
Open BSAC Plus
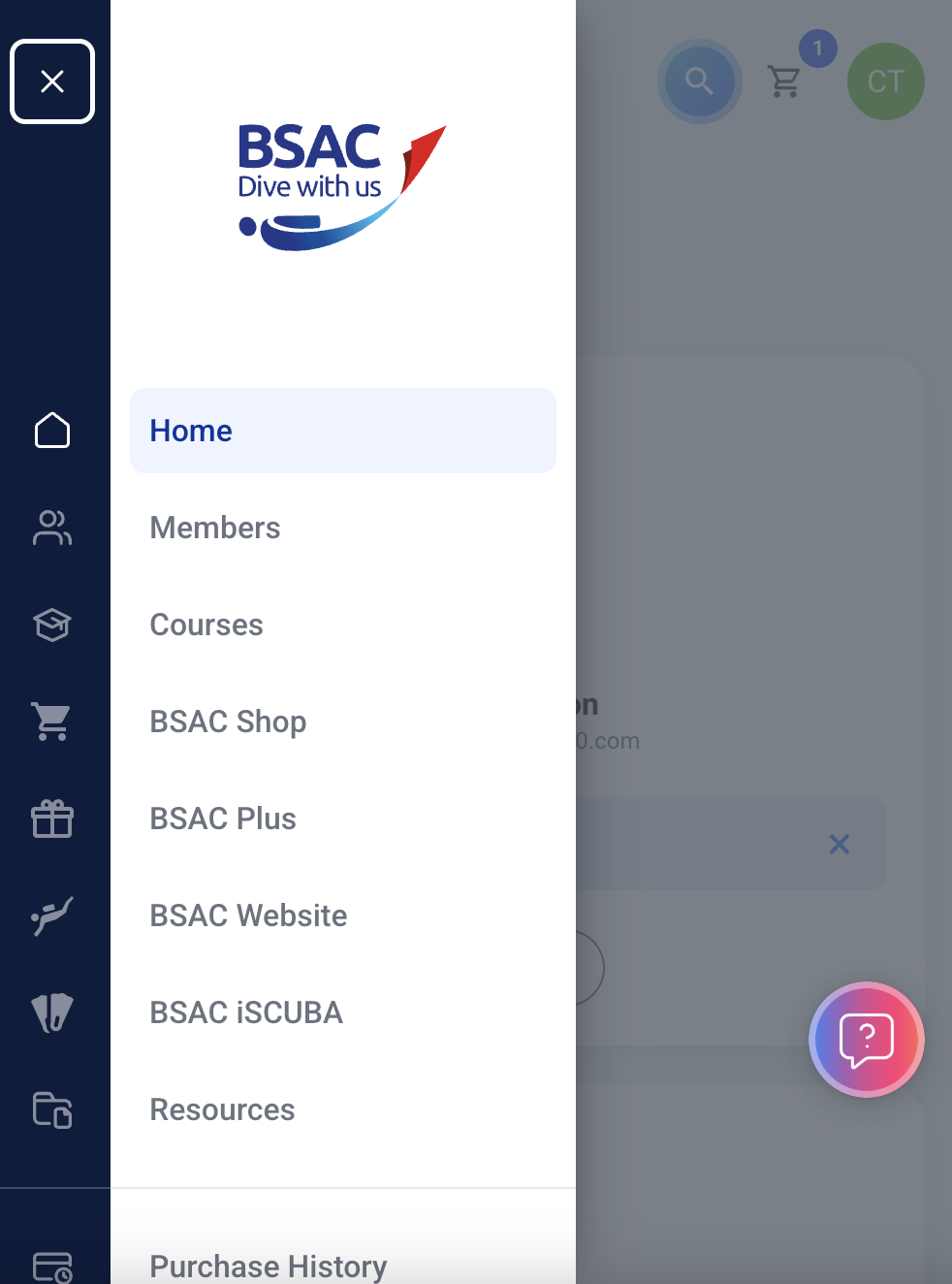223,819
